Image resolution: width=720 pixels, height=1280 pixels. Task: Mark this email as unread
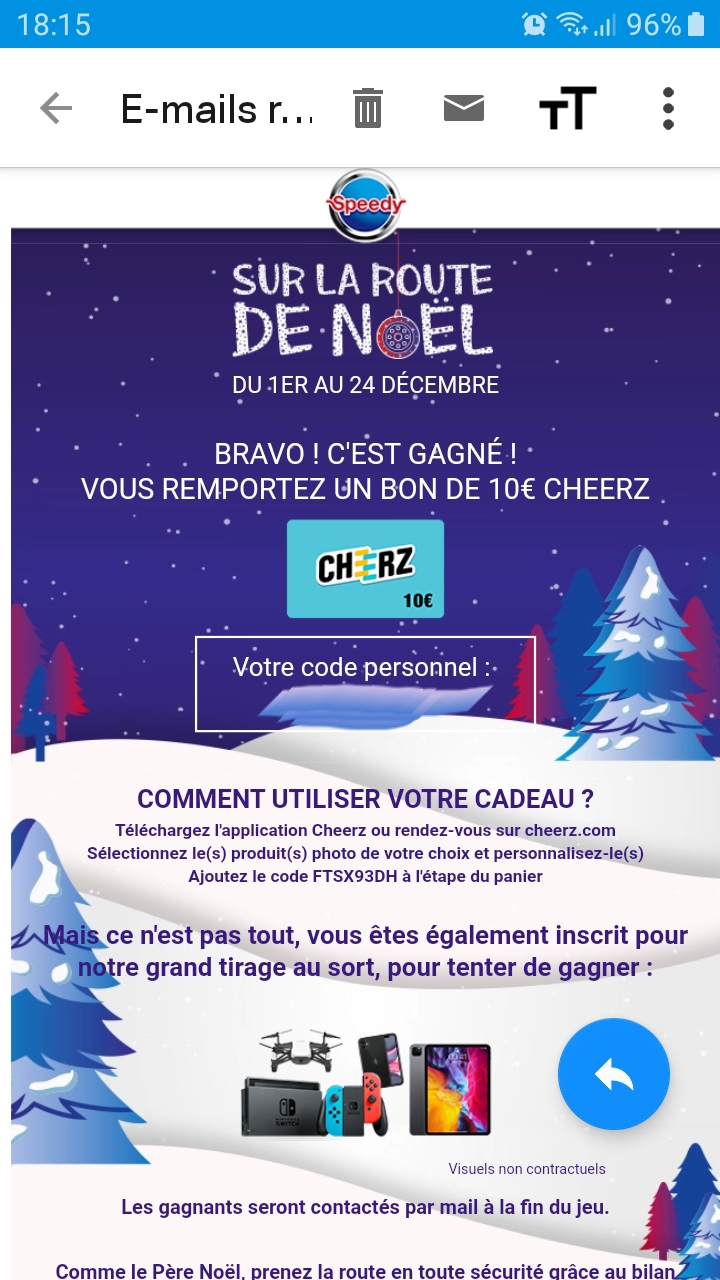point(464,108)
